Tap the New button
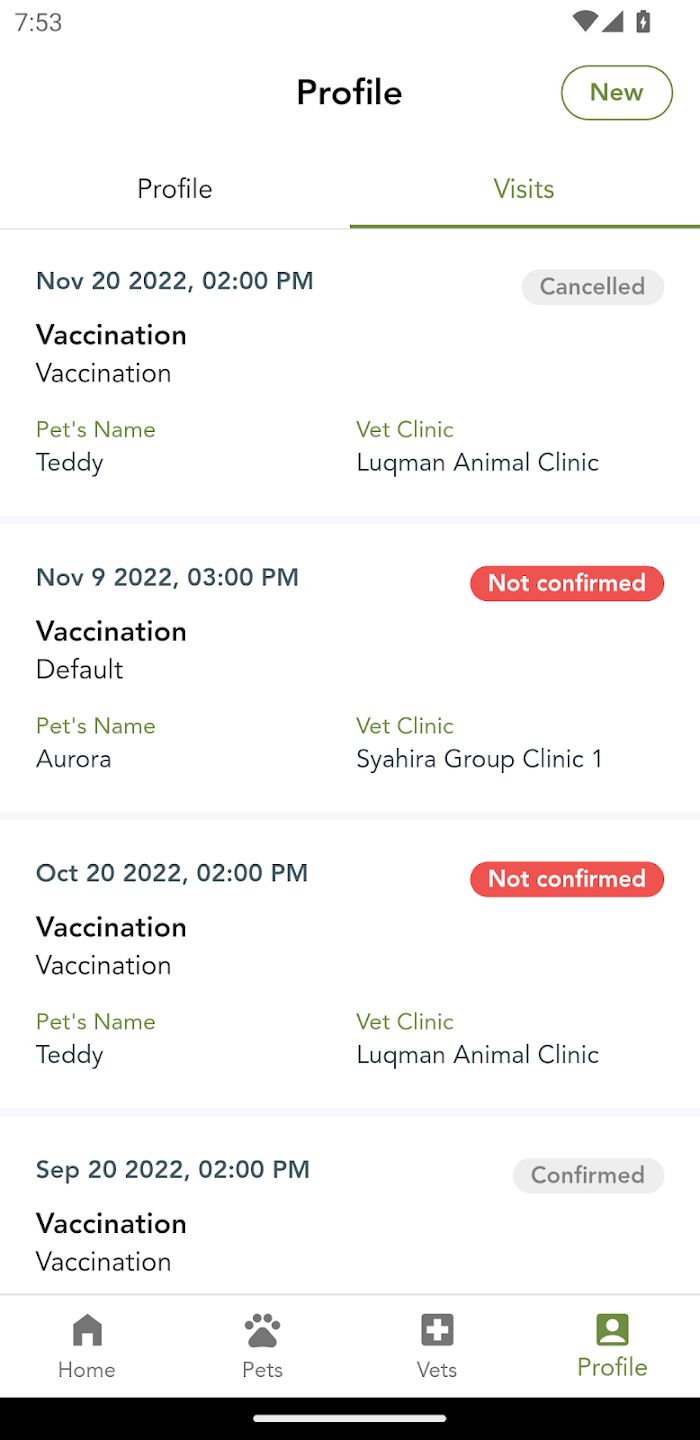Image resolution: width=700 pixels, height=1440 pixels. [x=616, y=93]
